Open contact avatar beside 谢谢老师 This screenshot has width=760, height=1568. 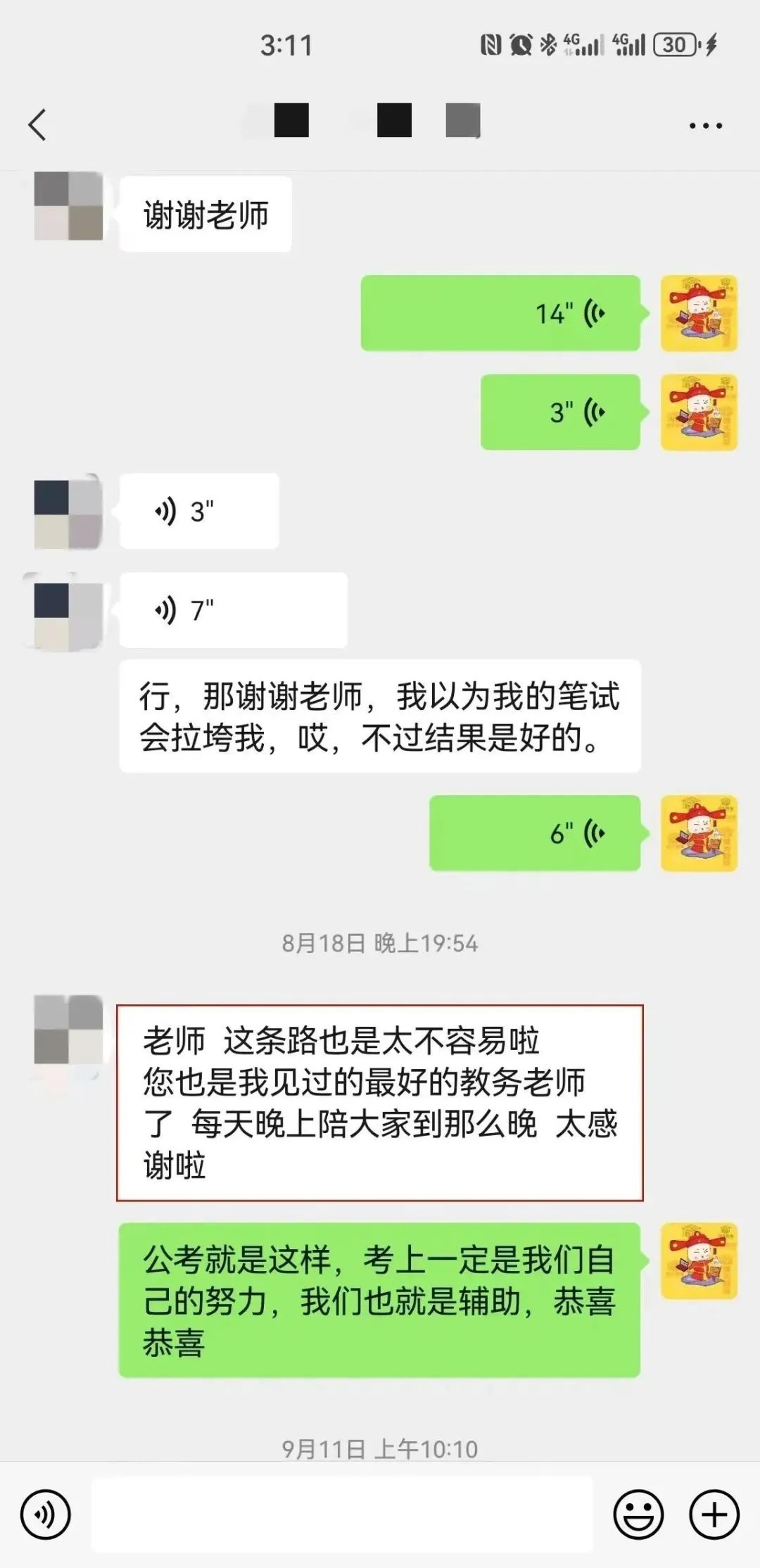(68, 206)
